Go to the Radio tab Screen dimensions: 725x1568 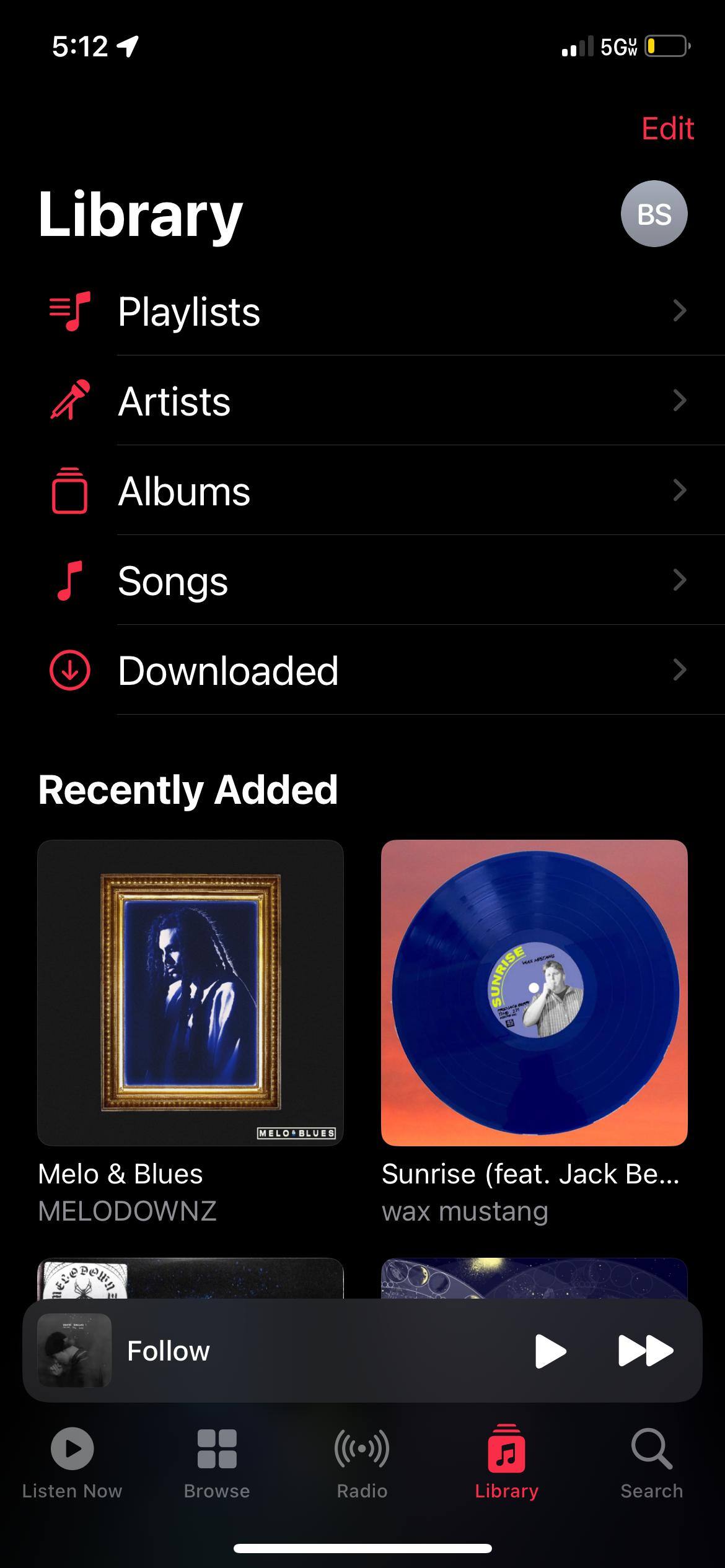(x=362, y=1463)
